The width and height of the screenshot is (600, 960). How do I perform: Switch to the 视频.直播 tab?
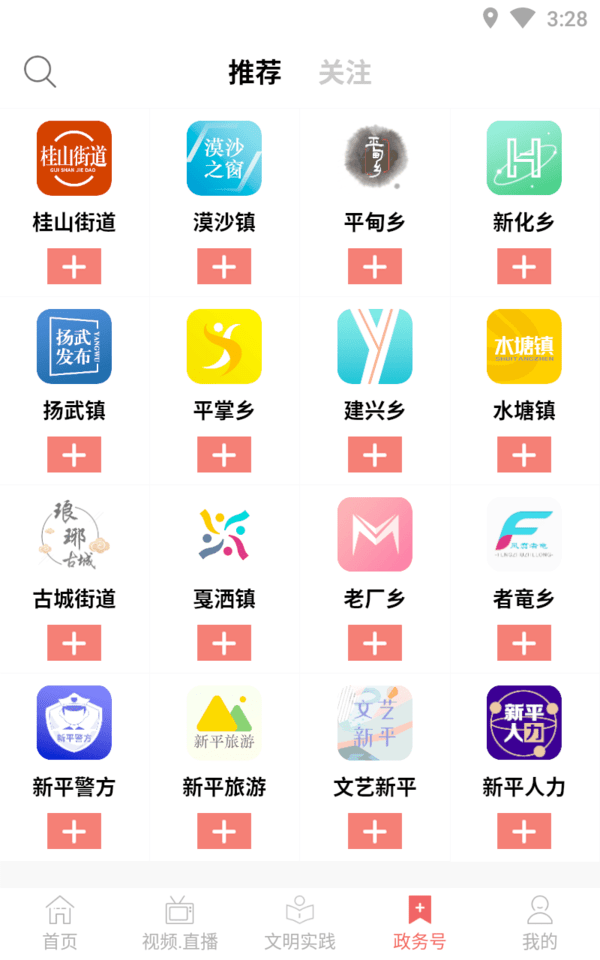pos(180,922)
